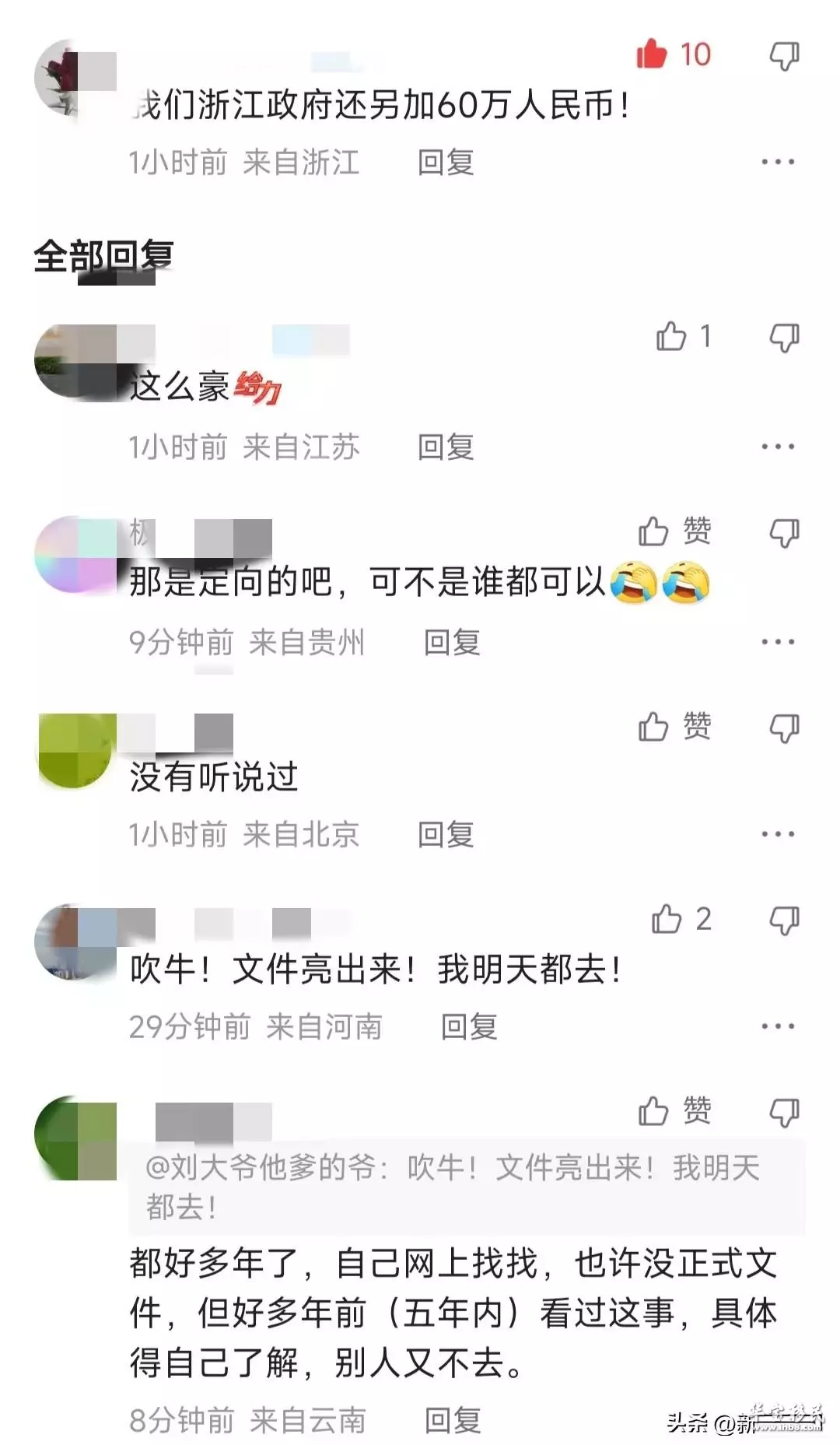Like the 没有听说过 reply
The image size is (840, 1445).
pos(674,727)
